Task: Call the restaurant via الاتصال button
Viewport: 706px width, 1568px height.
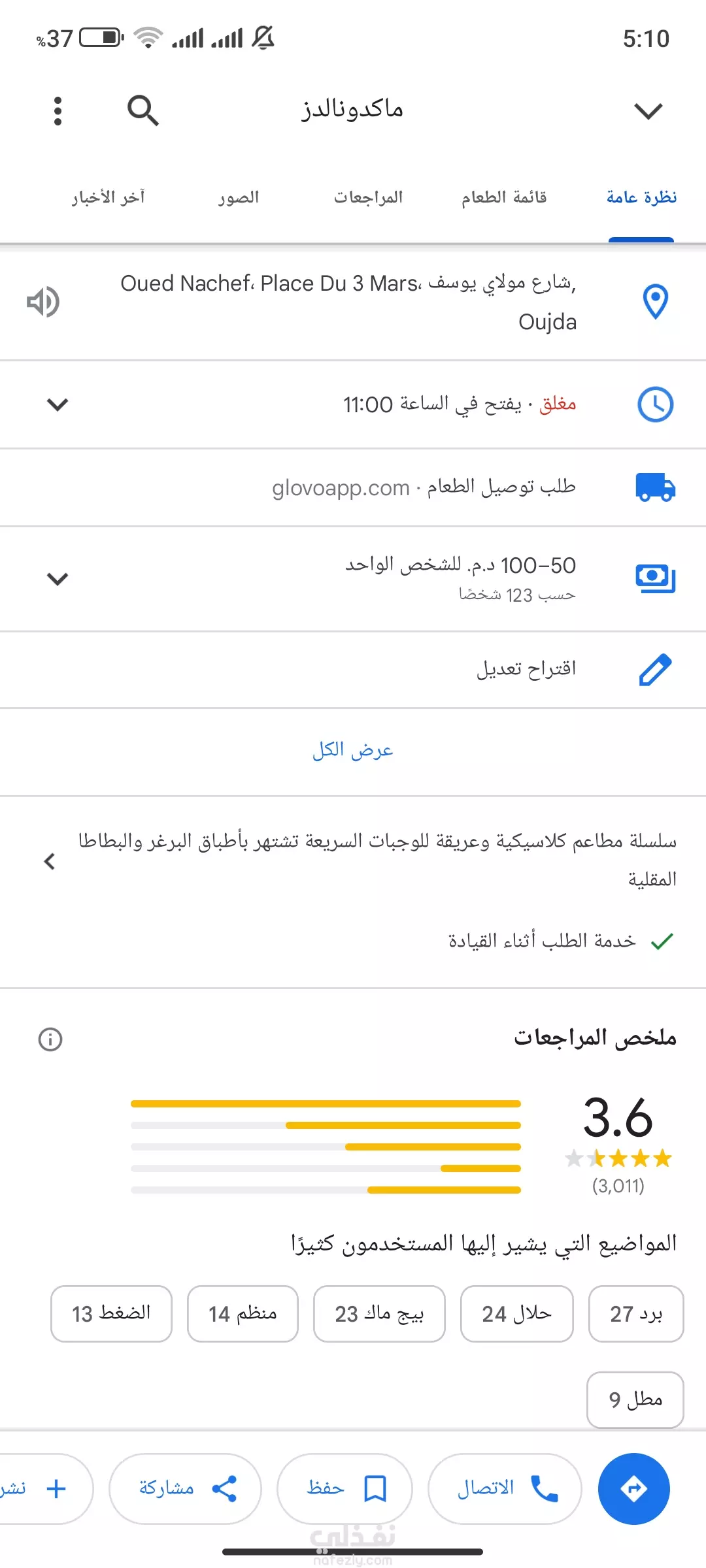Action: (505, 1489)
